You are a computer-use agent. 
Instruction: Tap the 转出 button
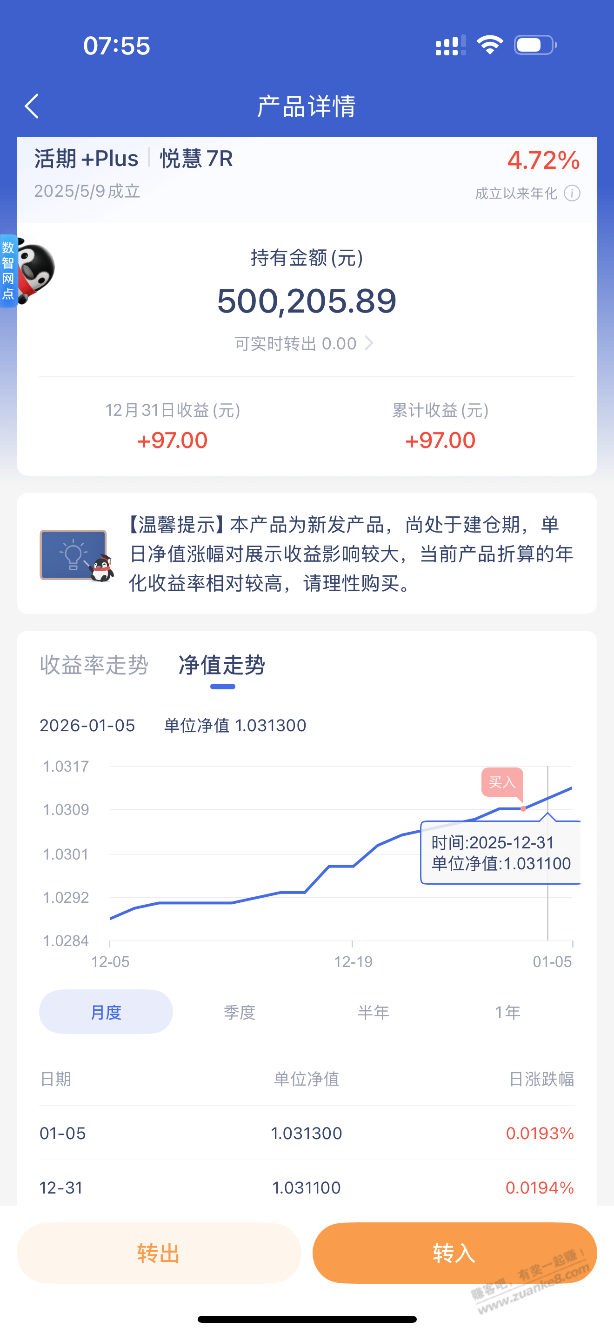coord(159,1253)
